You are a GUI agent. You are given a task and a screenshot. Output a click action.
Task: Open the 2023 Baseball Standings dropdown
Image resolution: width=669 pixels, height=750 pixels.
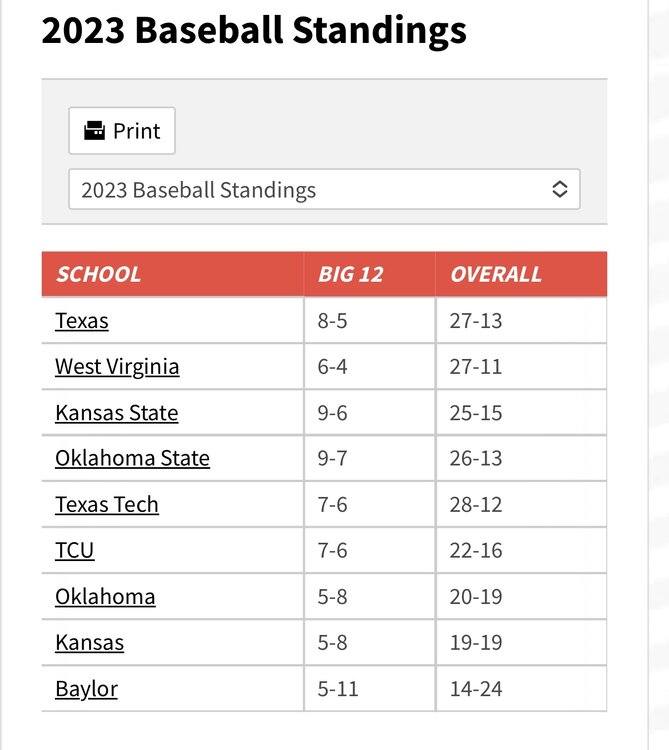tap(324, 189)
